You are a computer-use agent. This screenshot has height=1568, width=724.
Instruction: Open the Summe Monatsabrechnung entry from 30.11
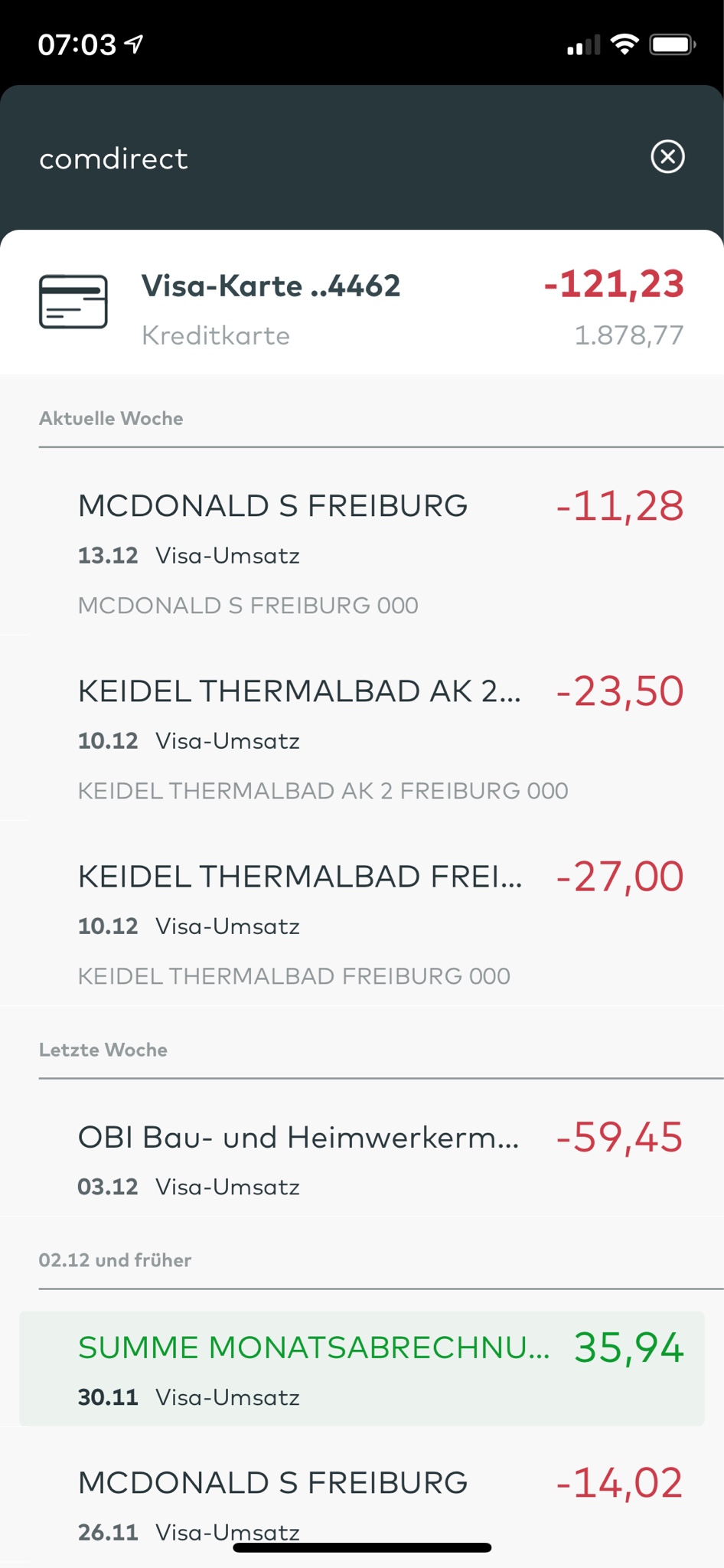coord(361,1369)
